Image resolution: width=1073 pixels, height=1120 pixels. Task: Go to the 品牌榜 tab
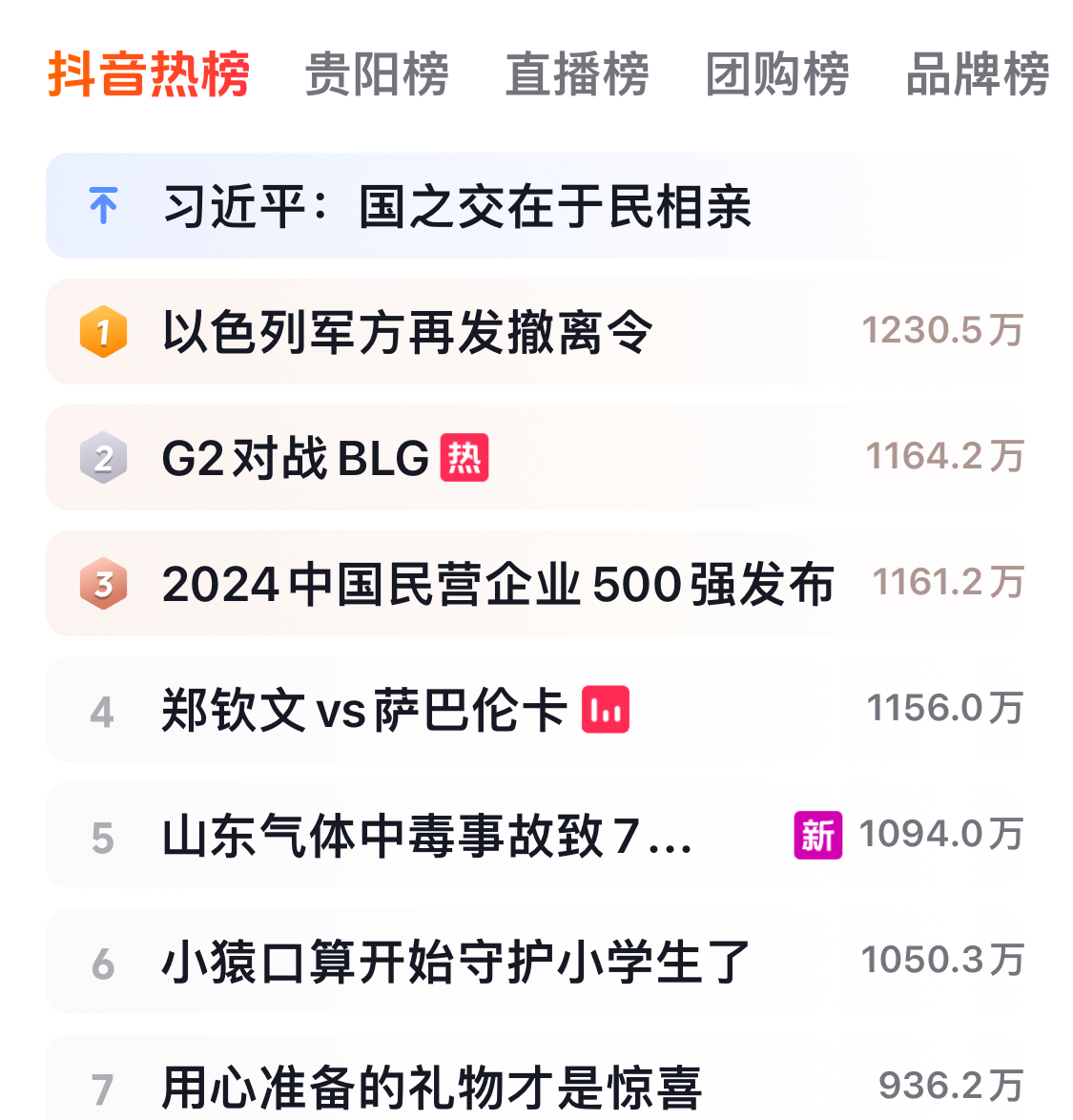tap(977, 74)
